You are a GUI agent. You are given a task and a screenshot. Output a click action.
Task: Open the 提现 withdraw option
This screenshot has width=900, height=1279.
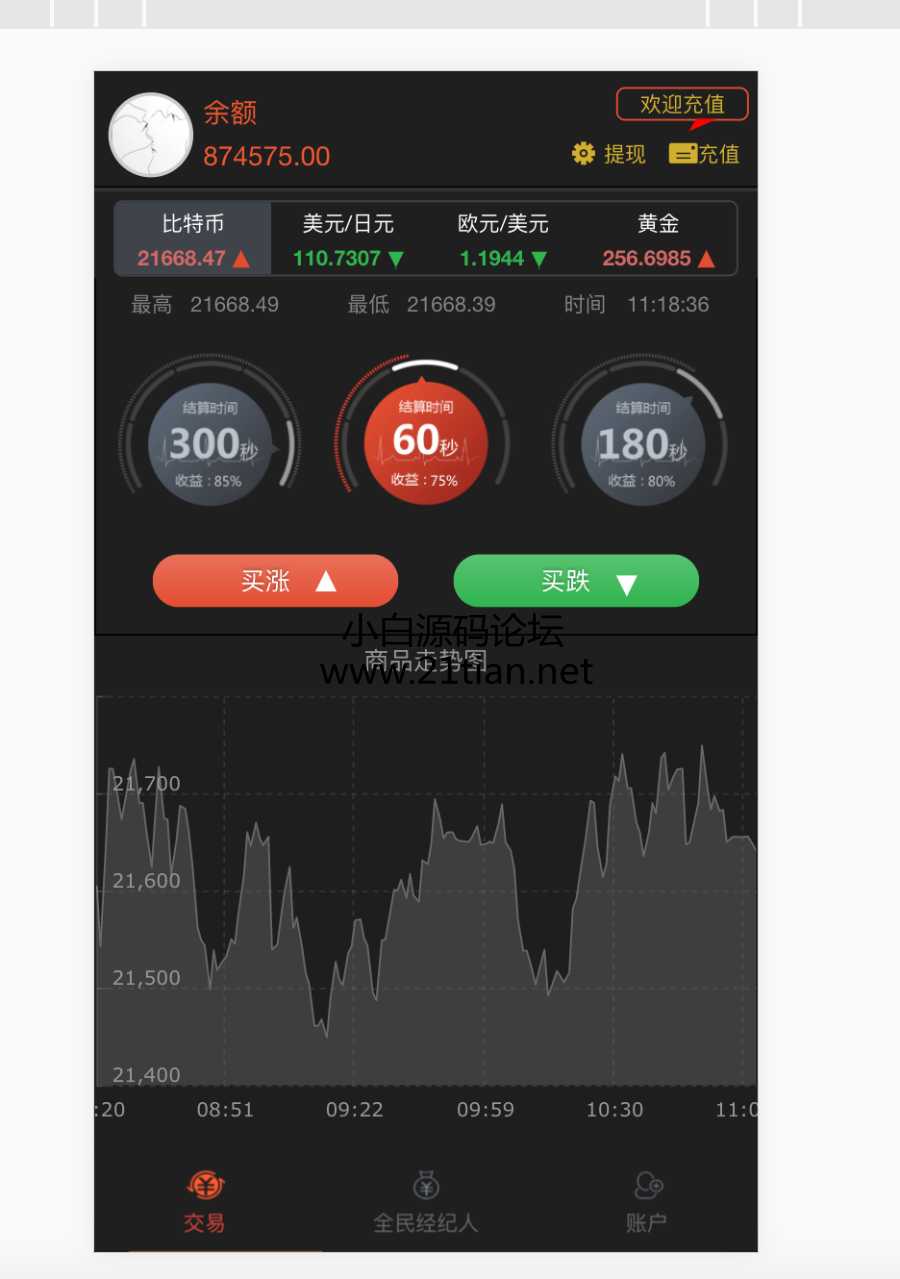point(608,153)
